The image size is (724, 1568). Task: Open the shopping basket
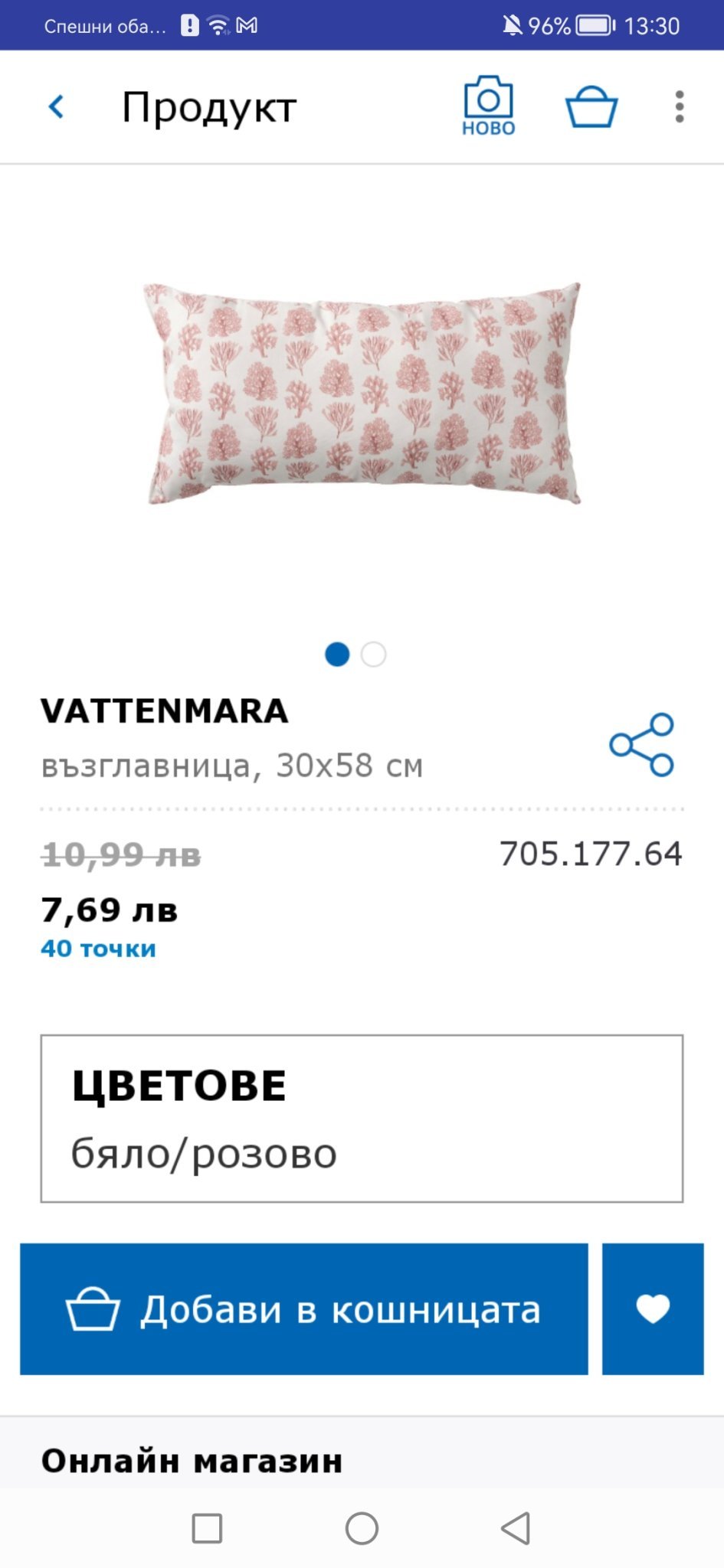[x=591, y=107]
